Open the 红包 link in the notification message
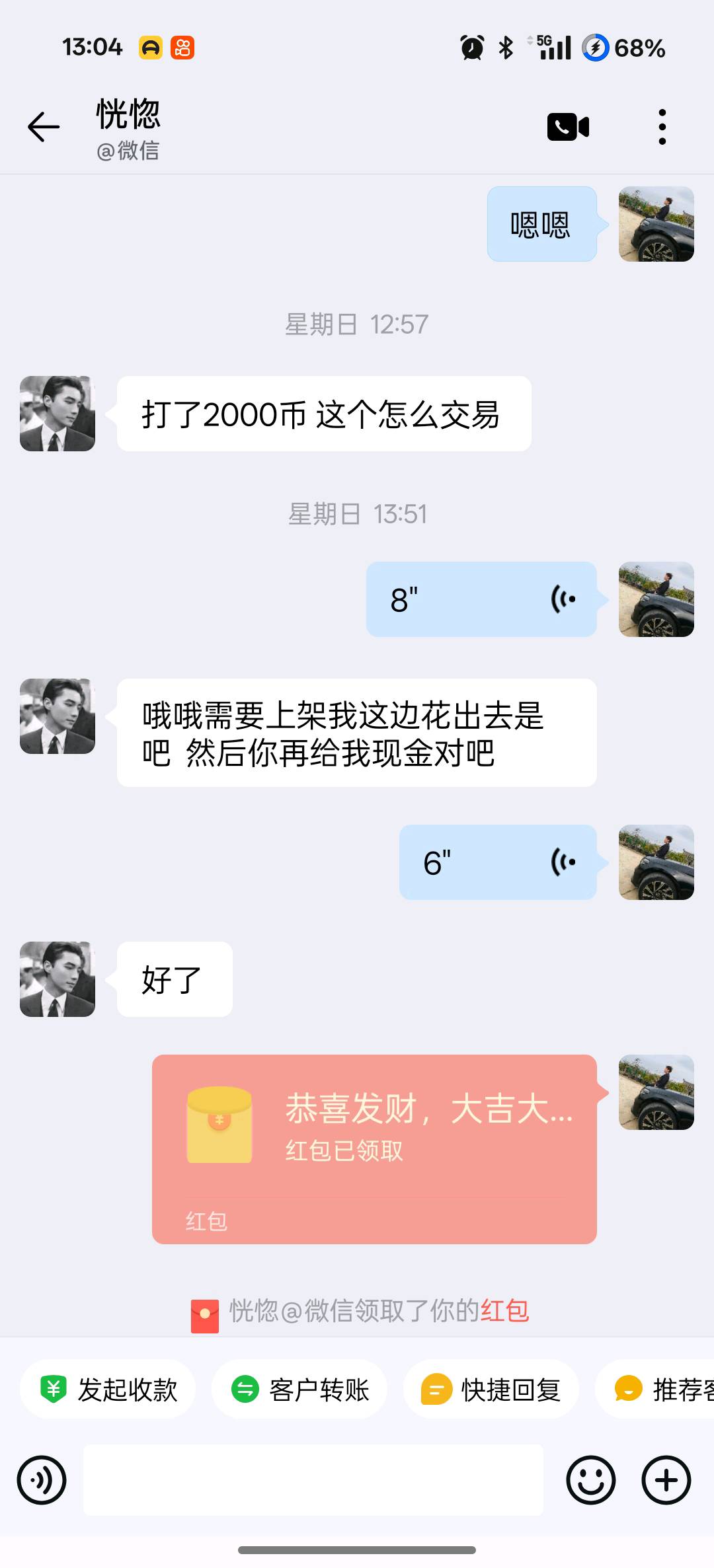Image resolution: width=714 pixels, height=1568 pixels. pyautogui.click(x=506, y=1310)
